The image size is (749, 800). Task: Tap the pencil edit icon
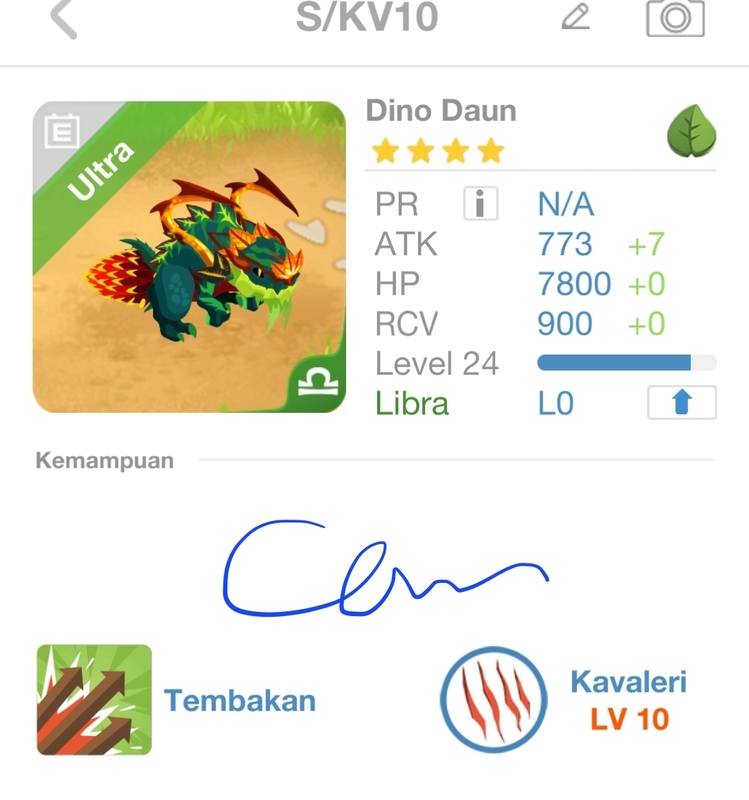point(576,16)
